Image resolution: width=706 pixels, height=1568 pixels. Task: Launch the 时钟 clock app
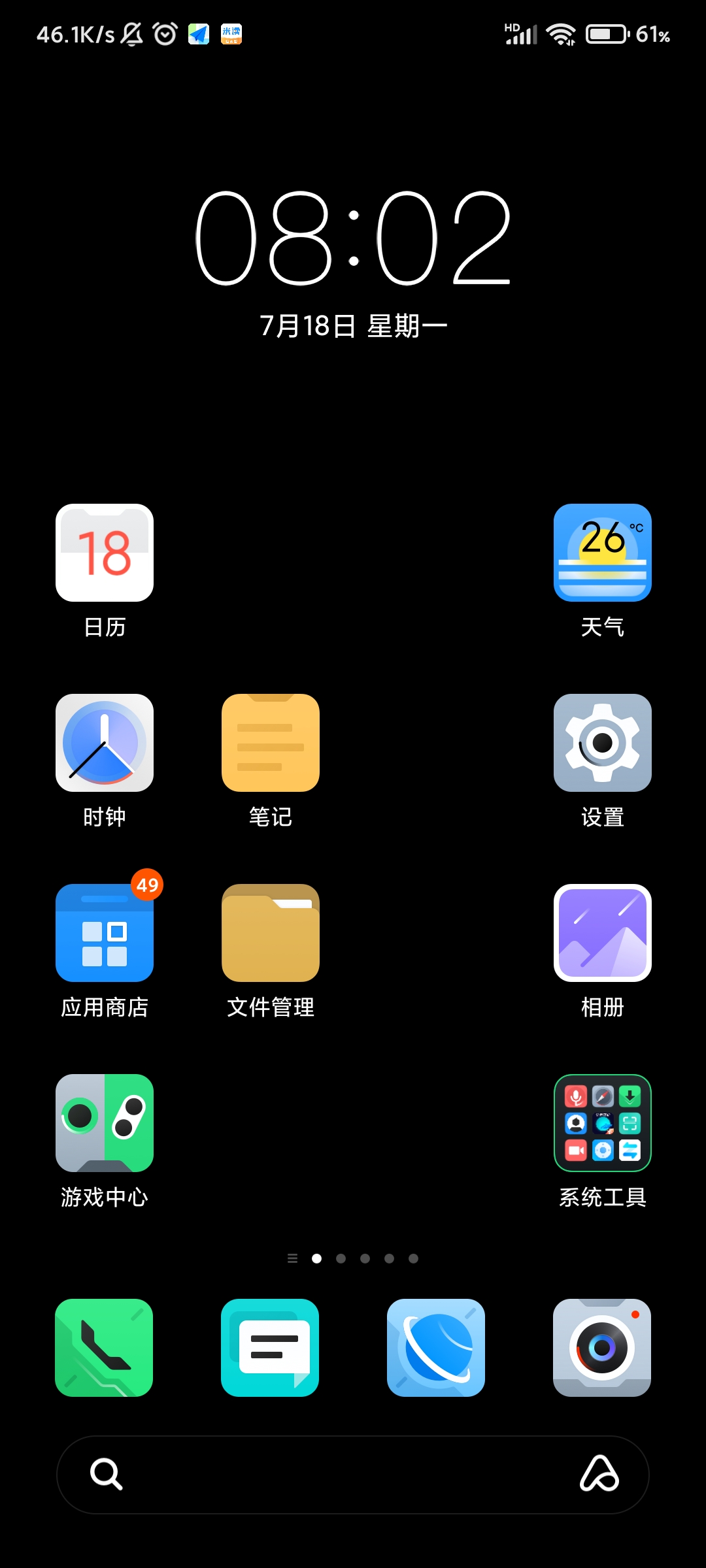click(105, 743)
